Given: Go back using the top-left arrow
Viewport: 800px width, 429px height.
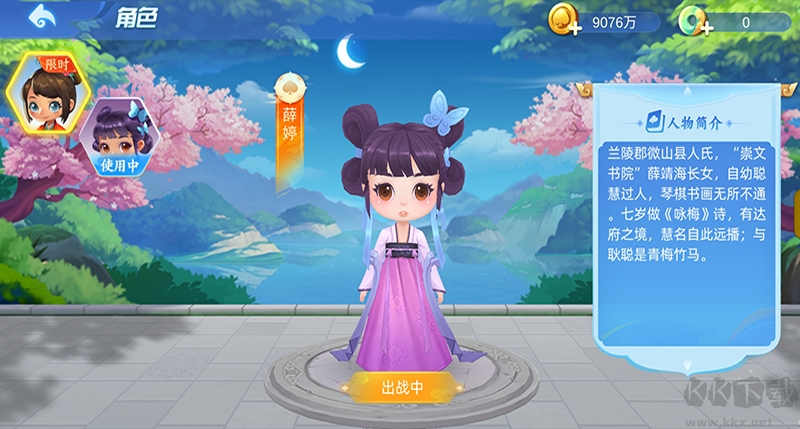Looking at the screenshot, I should pos(41,16).
